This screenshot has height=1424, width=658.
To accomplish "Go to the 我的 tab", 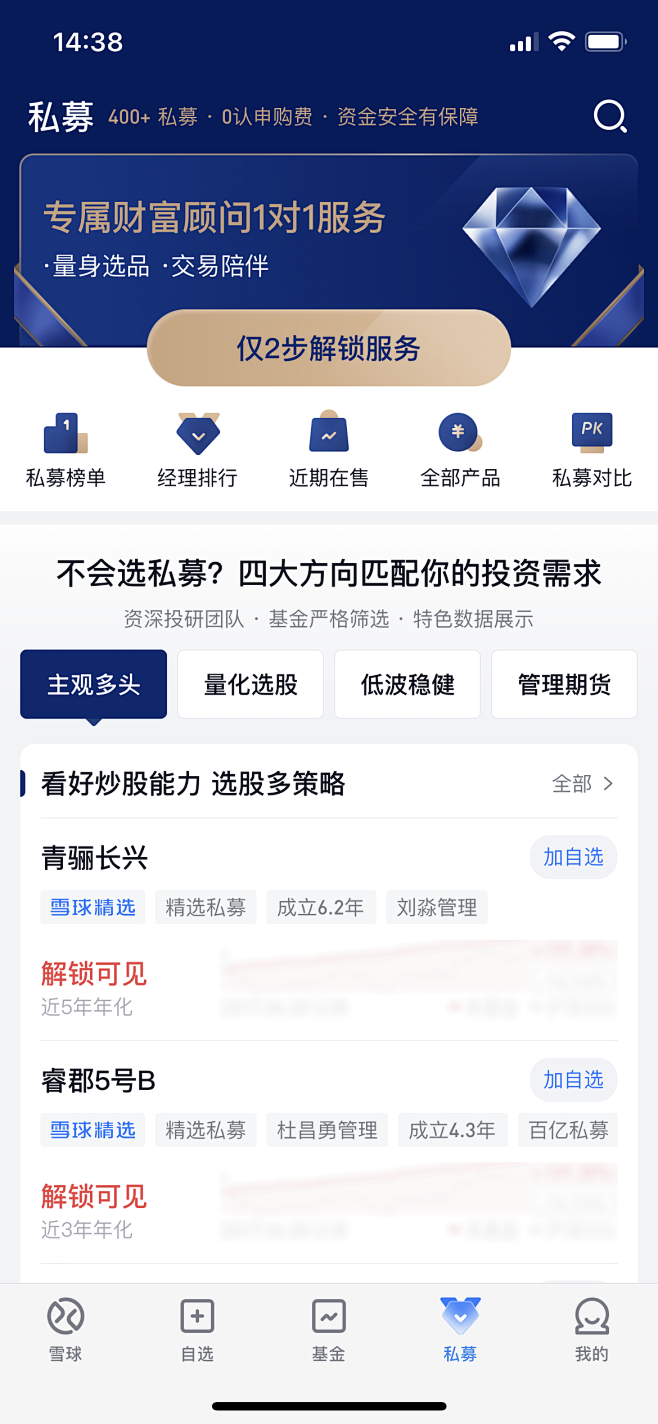I will [x=591, y=1330].
